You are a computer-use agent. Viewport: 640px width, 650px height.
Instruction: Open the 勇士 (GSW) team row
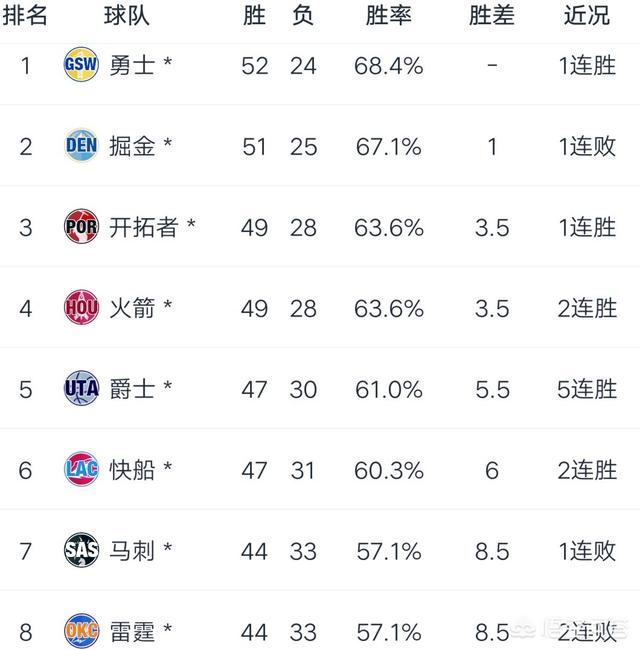point(320,65)
